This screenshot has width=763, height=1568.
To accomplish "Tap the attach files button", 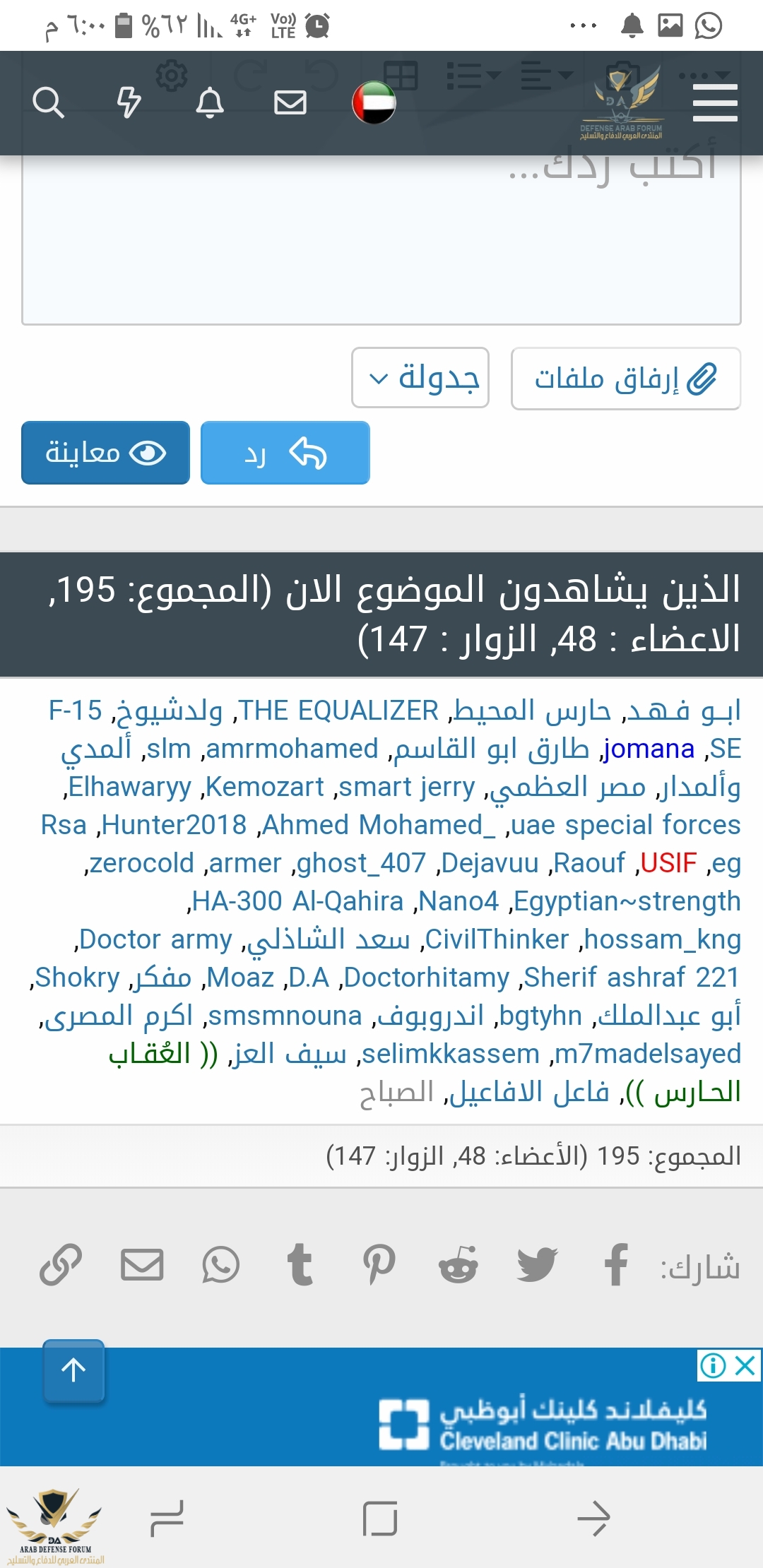I will pos(625,379).
